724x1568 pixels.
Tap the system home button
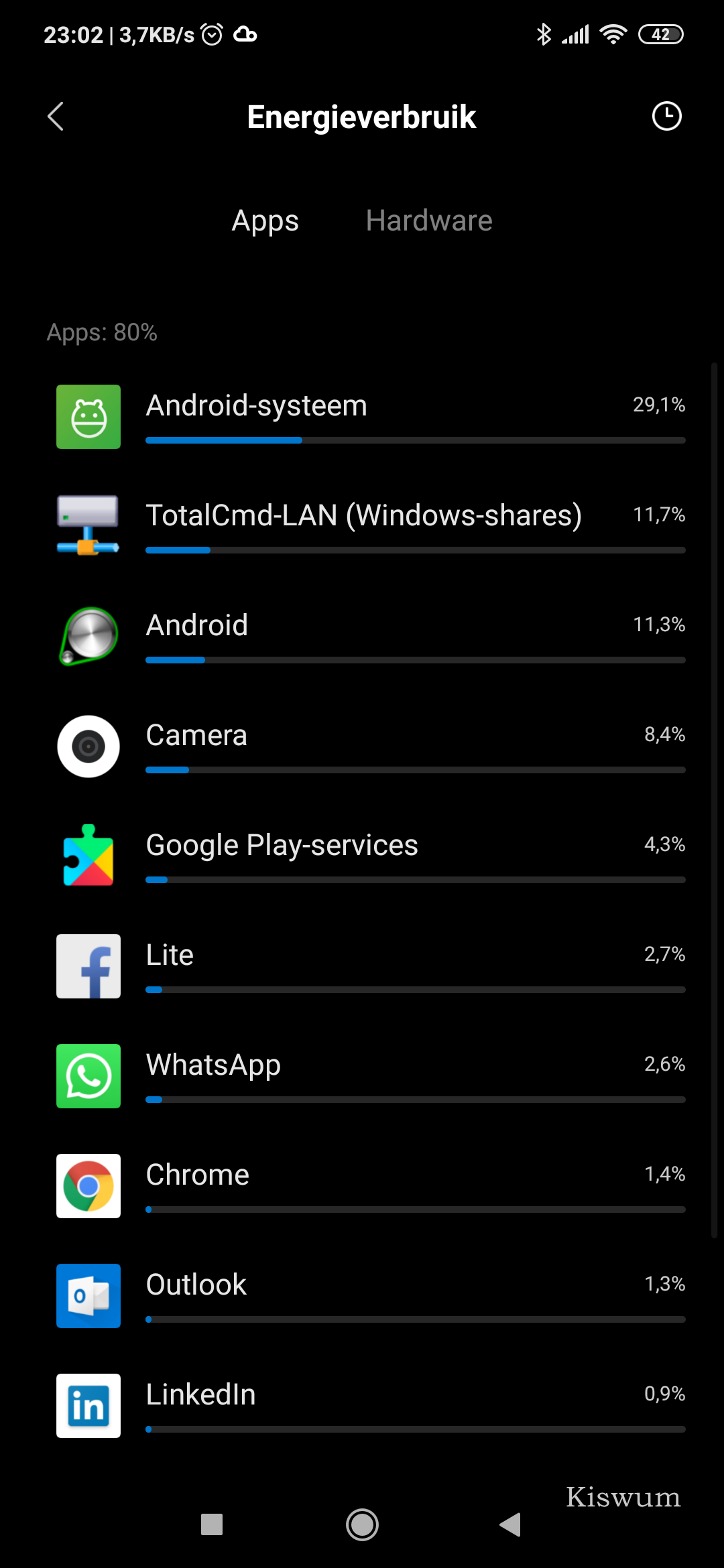(x=362, y=1524)
